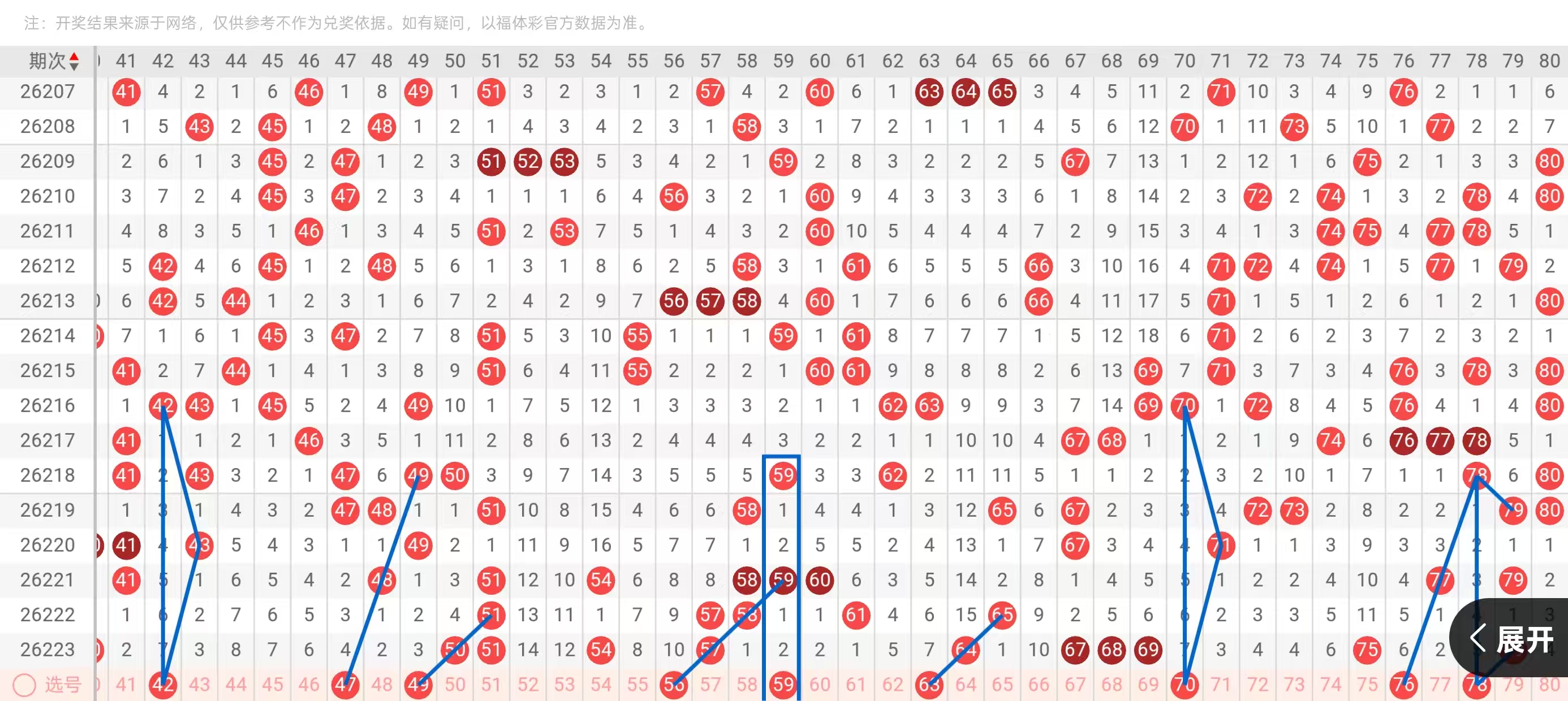This screenshot has width=1568, height=701.
Task: Pick number 44 in the 选号 row
Action: (235, 685)
